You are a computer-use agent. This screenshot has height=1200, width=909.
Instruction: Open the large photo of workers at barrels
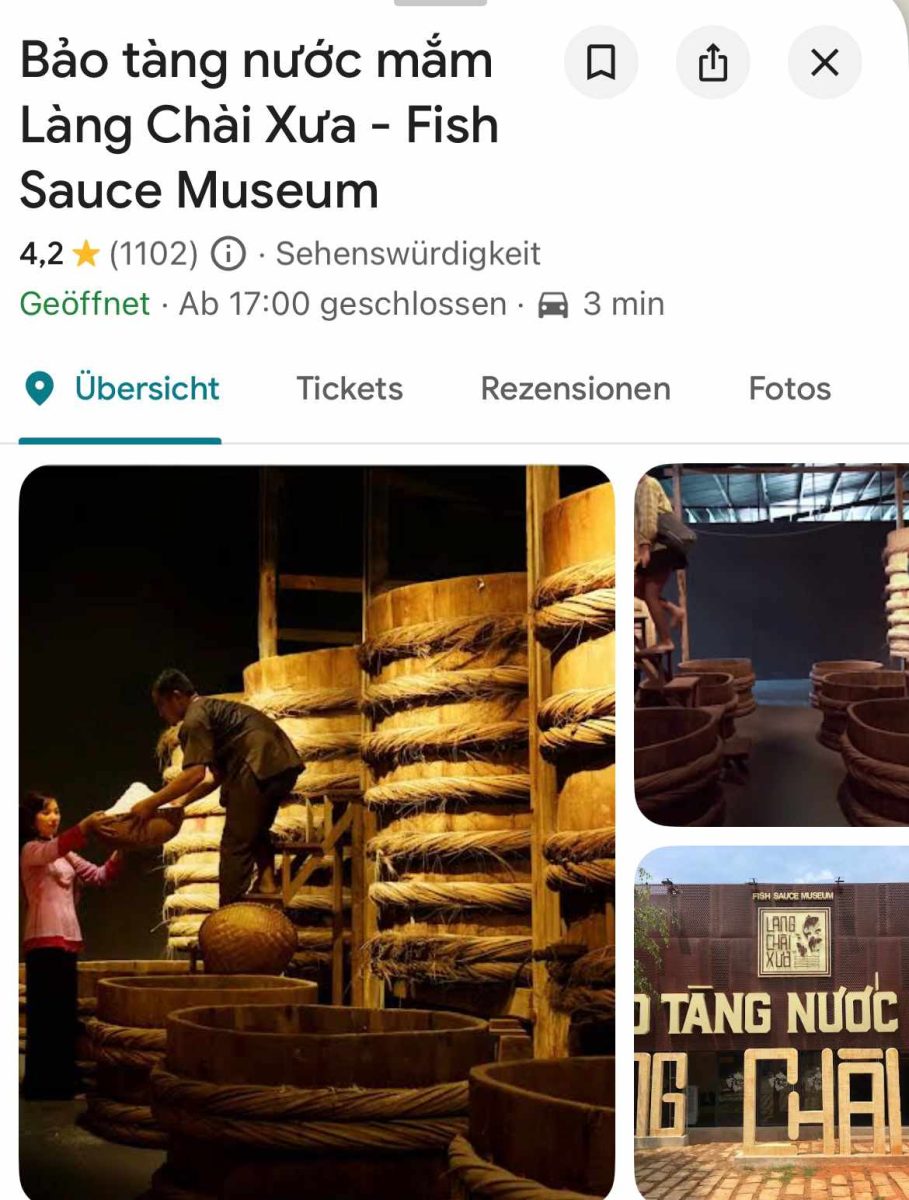click(316, 830)
